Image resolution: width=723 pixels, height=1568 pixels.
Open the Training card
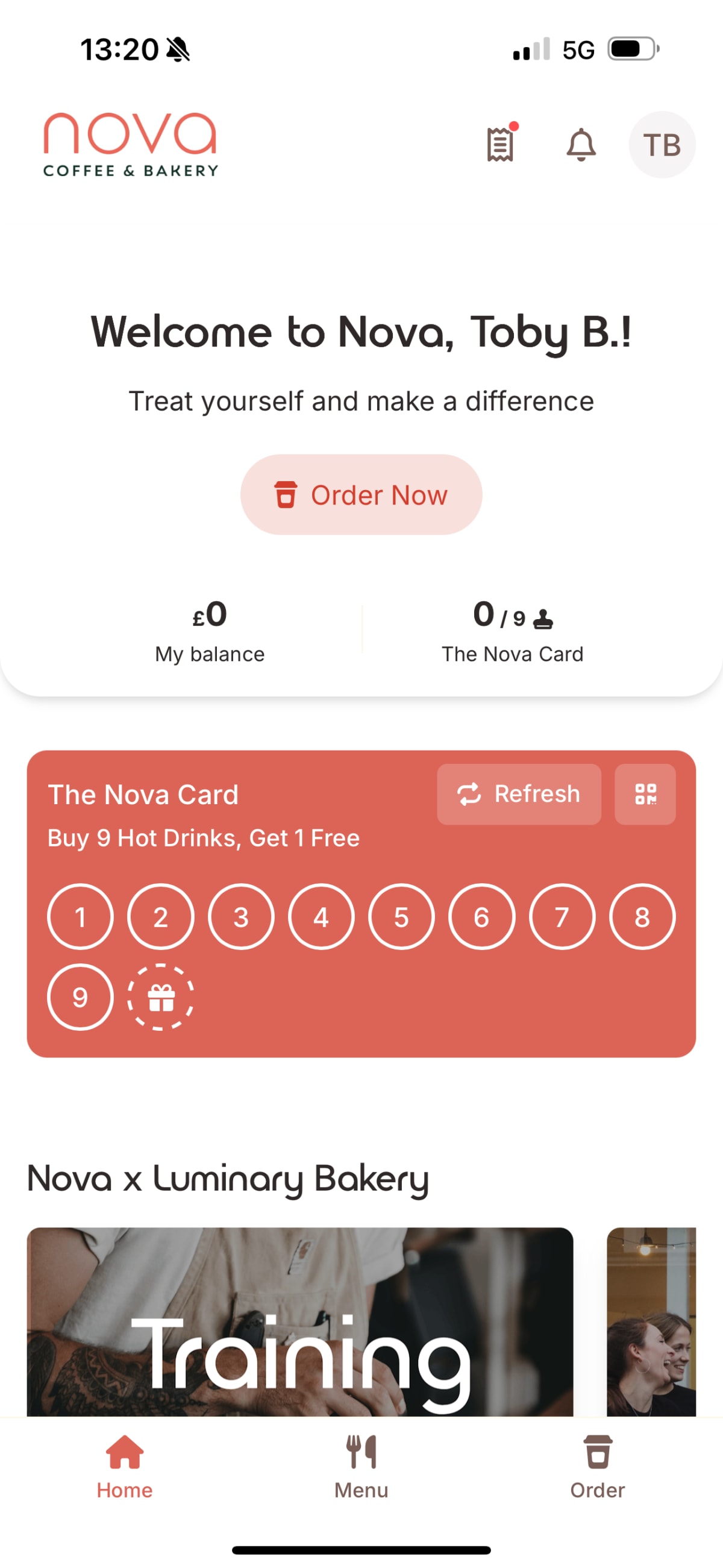pos(299,1321)
